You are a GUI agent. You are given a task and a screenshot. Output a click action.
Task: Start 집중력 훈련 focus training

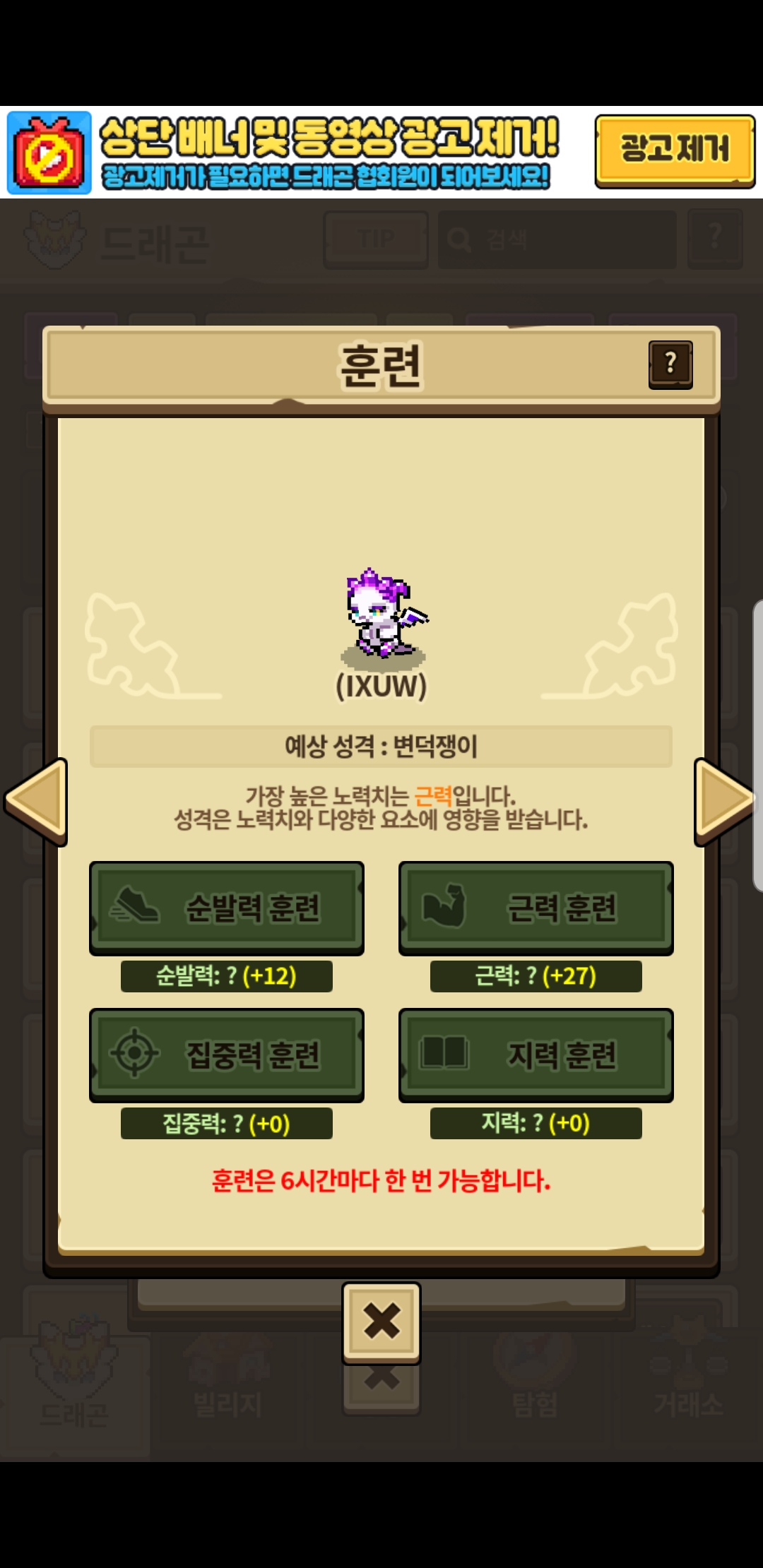227,1055
